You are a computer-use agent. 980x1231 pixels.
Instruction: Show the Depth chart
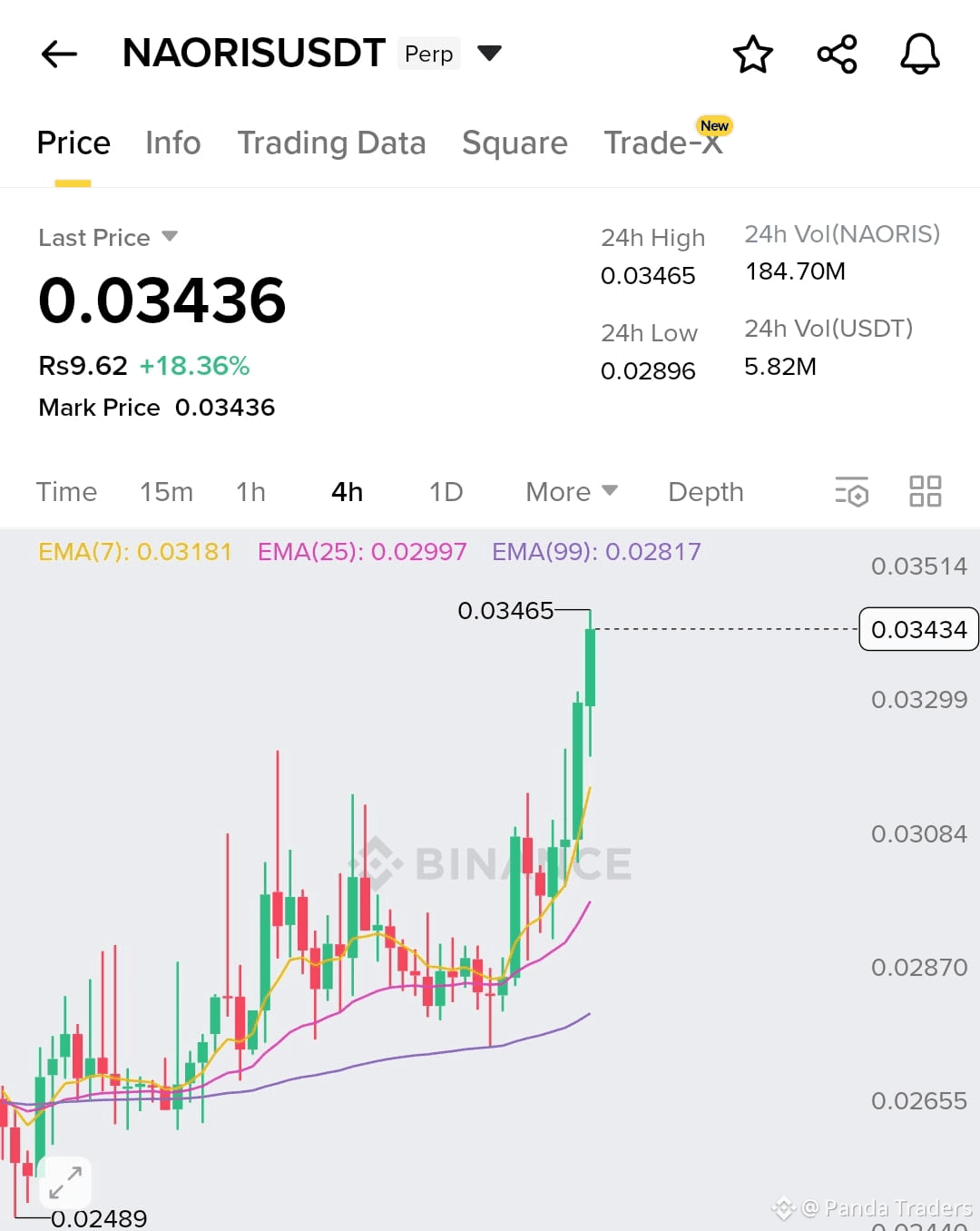(x=705, y=492)
